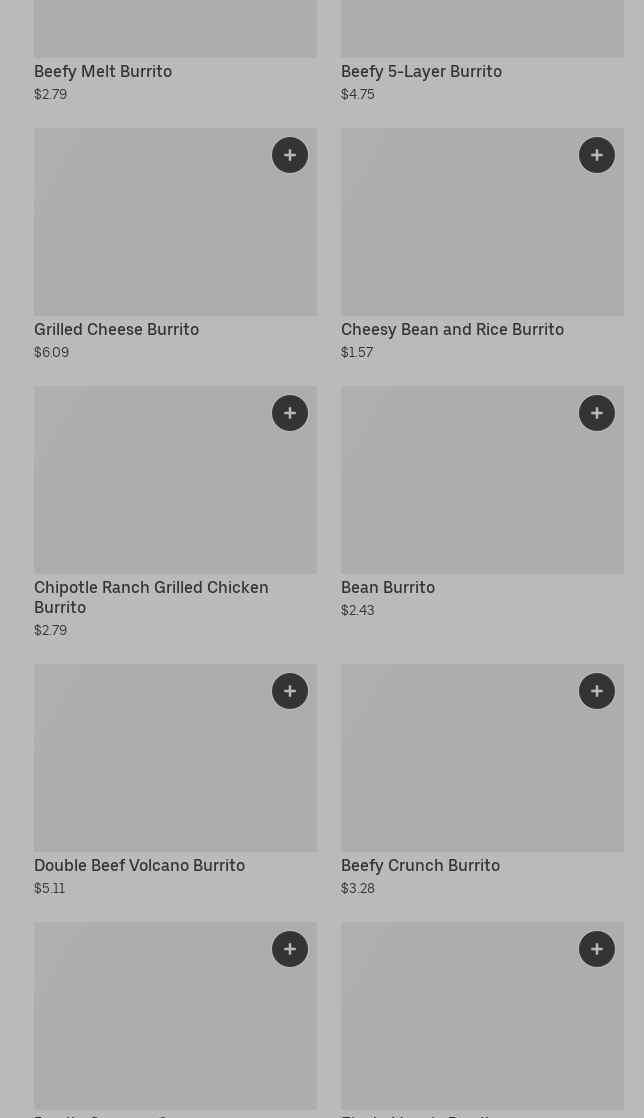View the Beefy 5-Layer Burrito item
The height and width of the screenshot is (1118, 644).
coord(421,71)
